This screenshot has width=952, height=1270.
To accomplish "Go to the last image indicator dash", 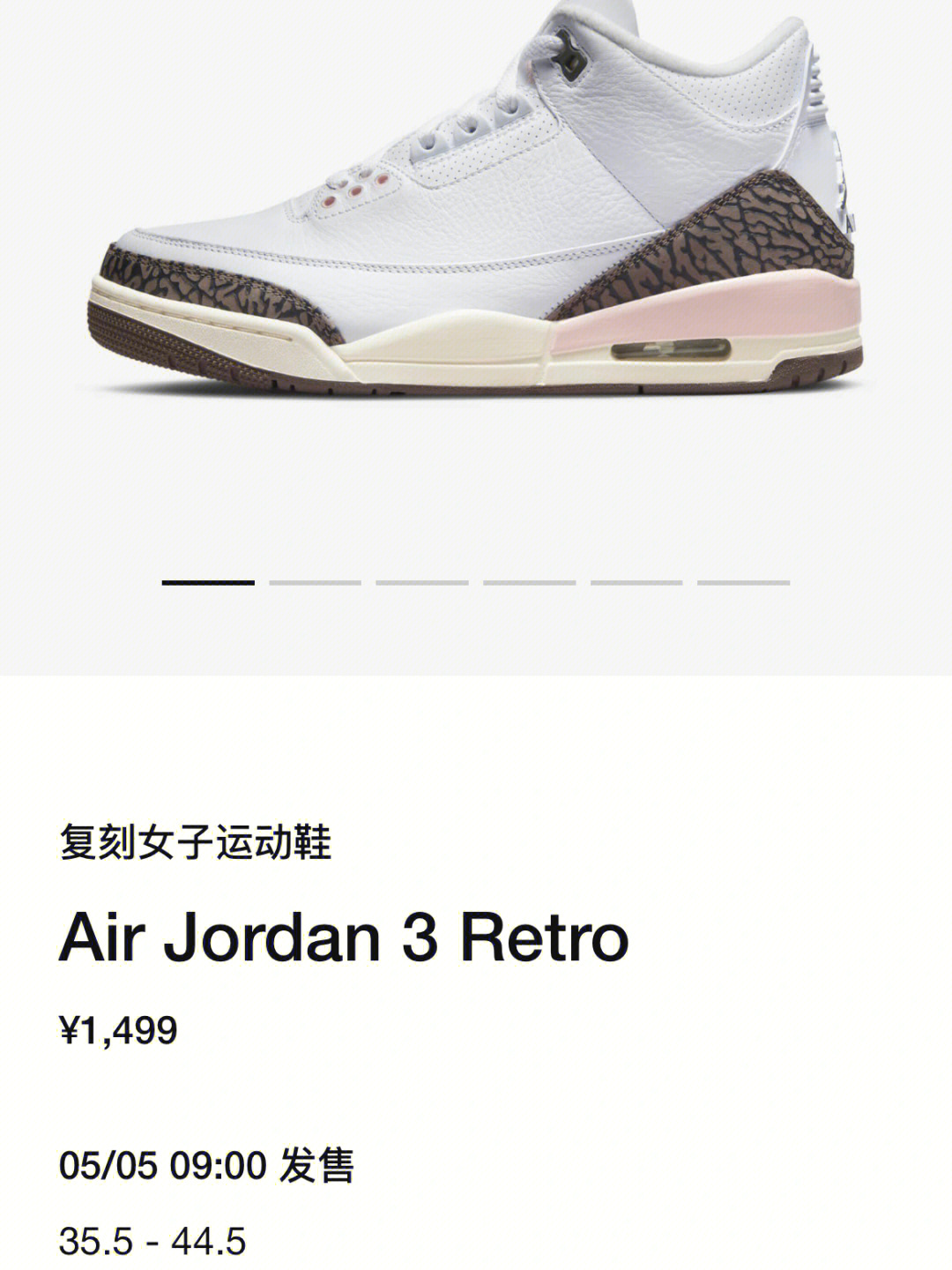I will [743, 583].
